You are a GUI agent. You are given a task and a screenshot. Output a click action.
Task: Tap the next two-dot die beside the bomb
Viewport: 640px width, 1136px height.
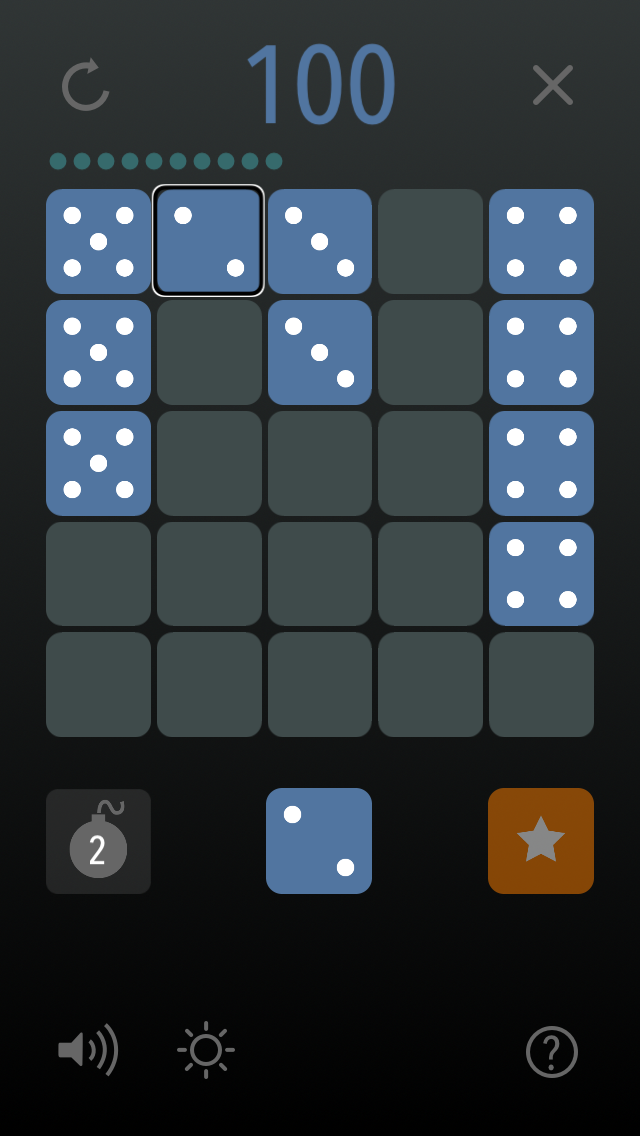tap(319, 841)
